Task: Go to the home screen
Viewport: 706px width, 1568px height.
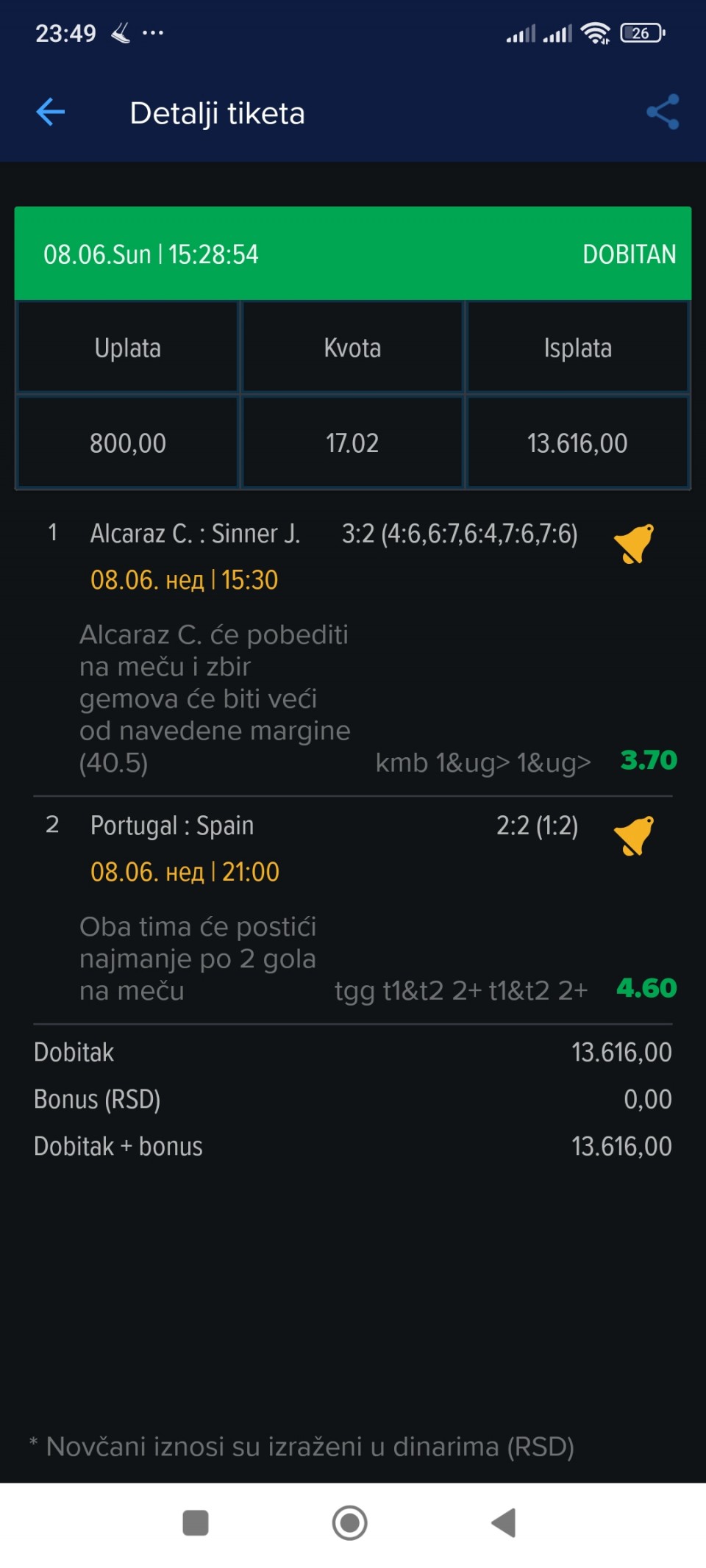Action: point(350,1522)
